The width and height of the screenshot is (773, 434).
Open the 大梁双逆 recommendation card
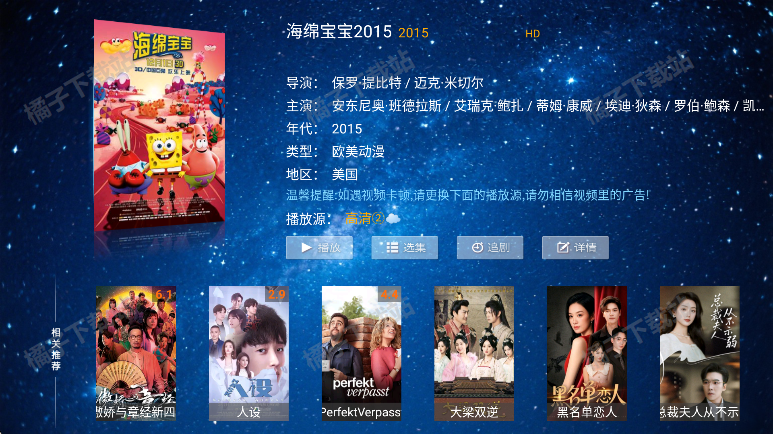pyautogui.click(x=474, y=352)
